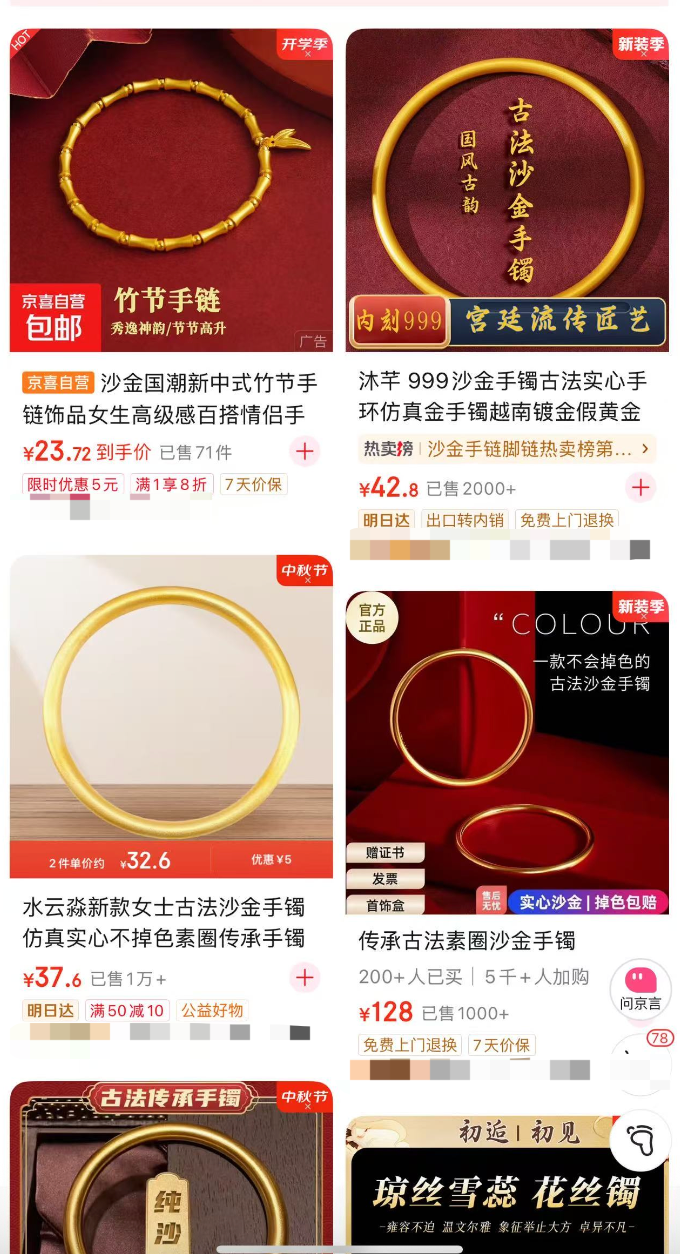Ask the 问京言 assistant
Image resolution: width=680 pixels, height=1254 pixels.
click(640, 988)
